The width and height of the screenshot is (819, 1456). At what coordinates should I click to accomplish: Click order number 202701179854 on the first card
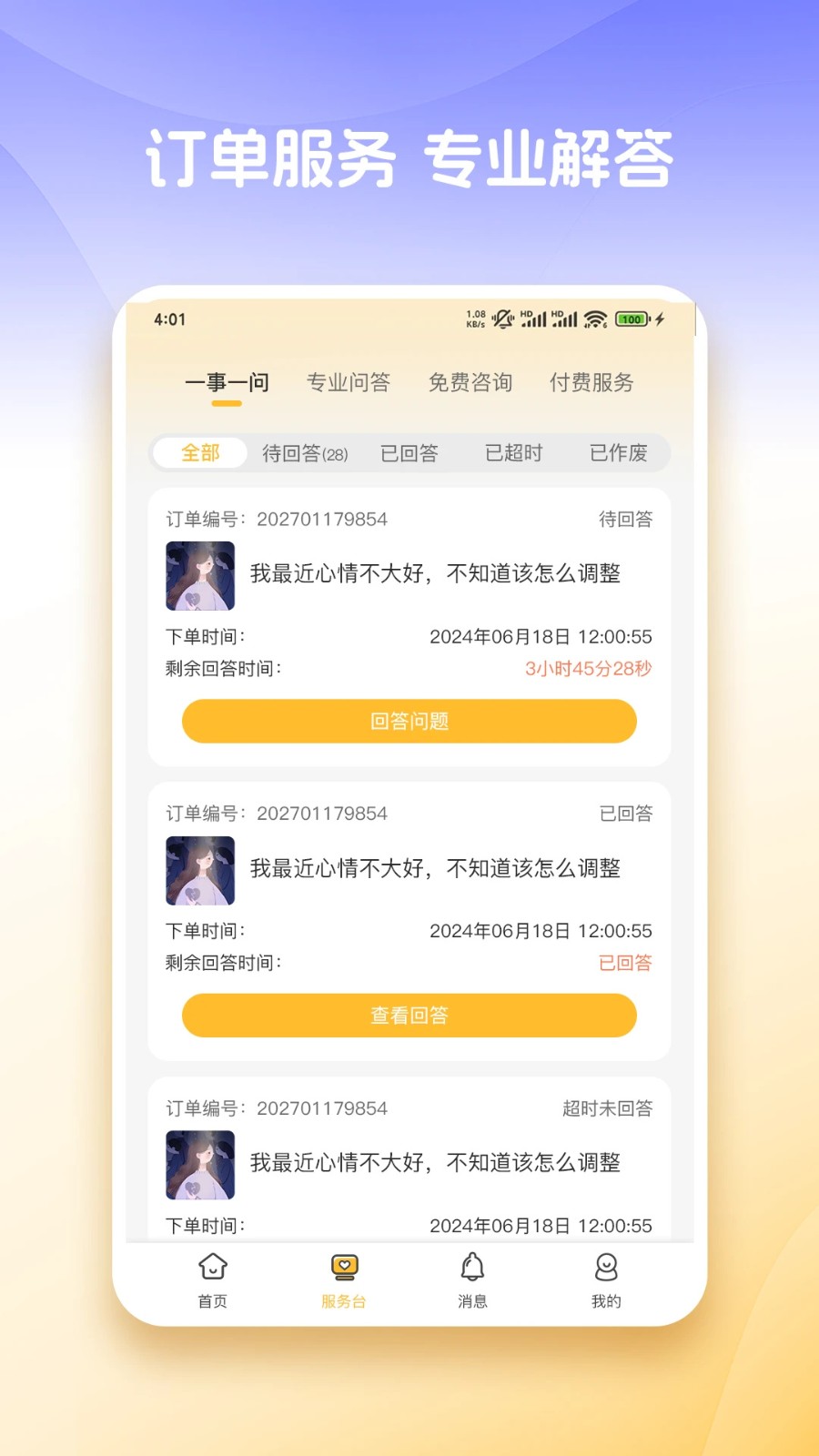click(x=320, y=519)
